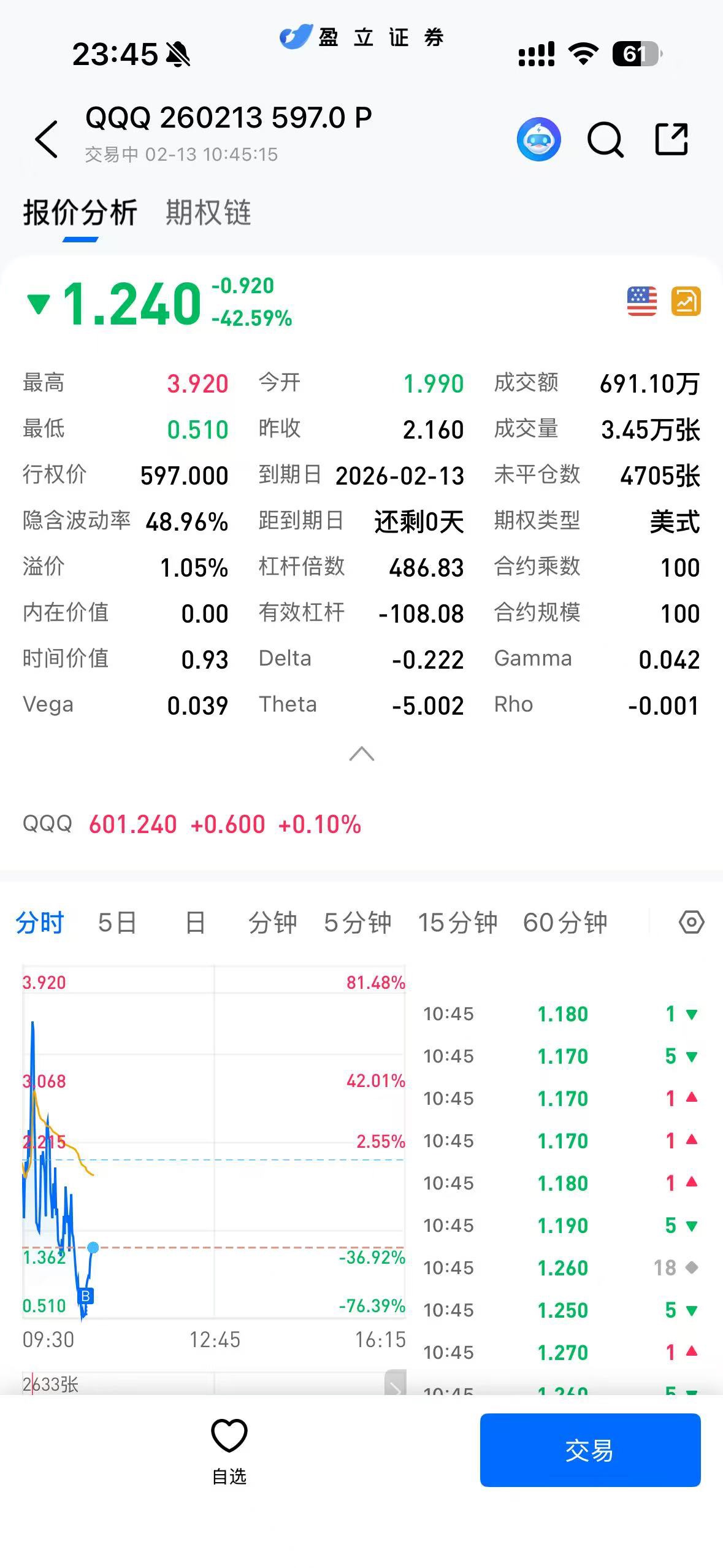The height and width of the screenshot is (1568, 723).
Task: Open the orange chart icon beside the flag
Action: [x=686, y=301]
